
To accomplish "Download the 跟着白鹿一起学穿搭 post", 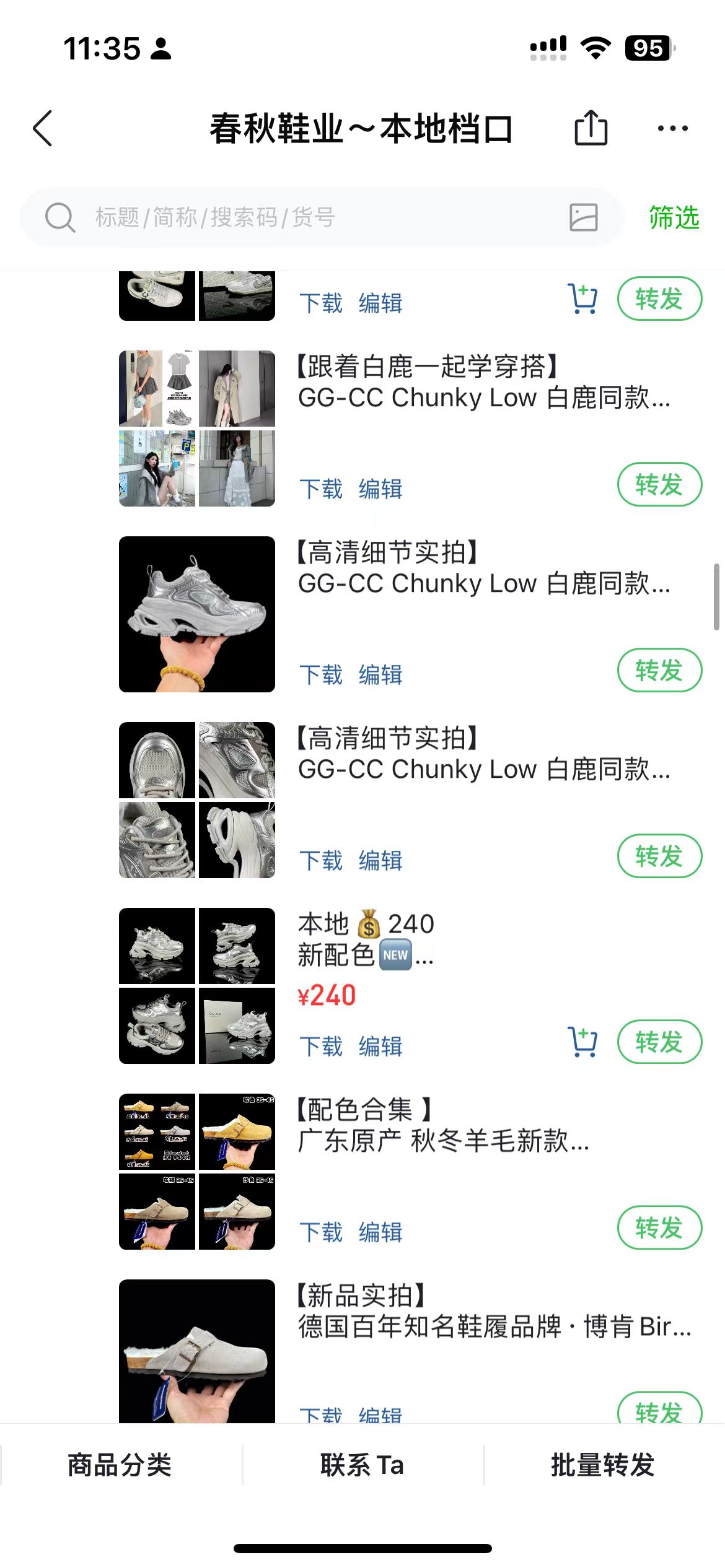I will (320, 489).
